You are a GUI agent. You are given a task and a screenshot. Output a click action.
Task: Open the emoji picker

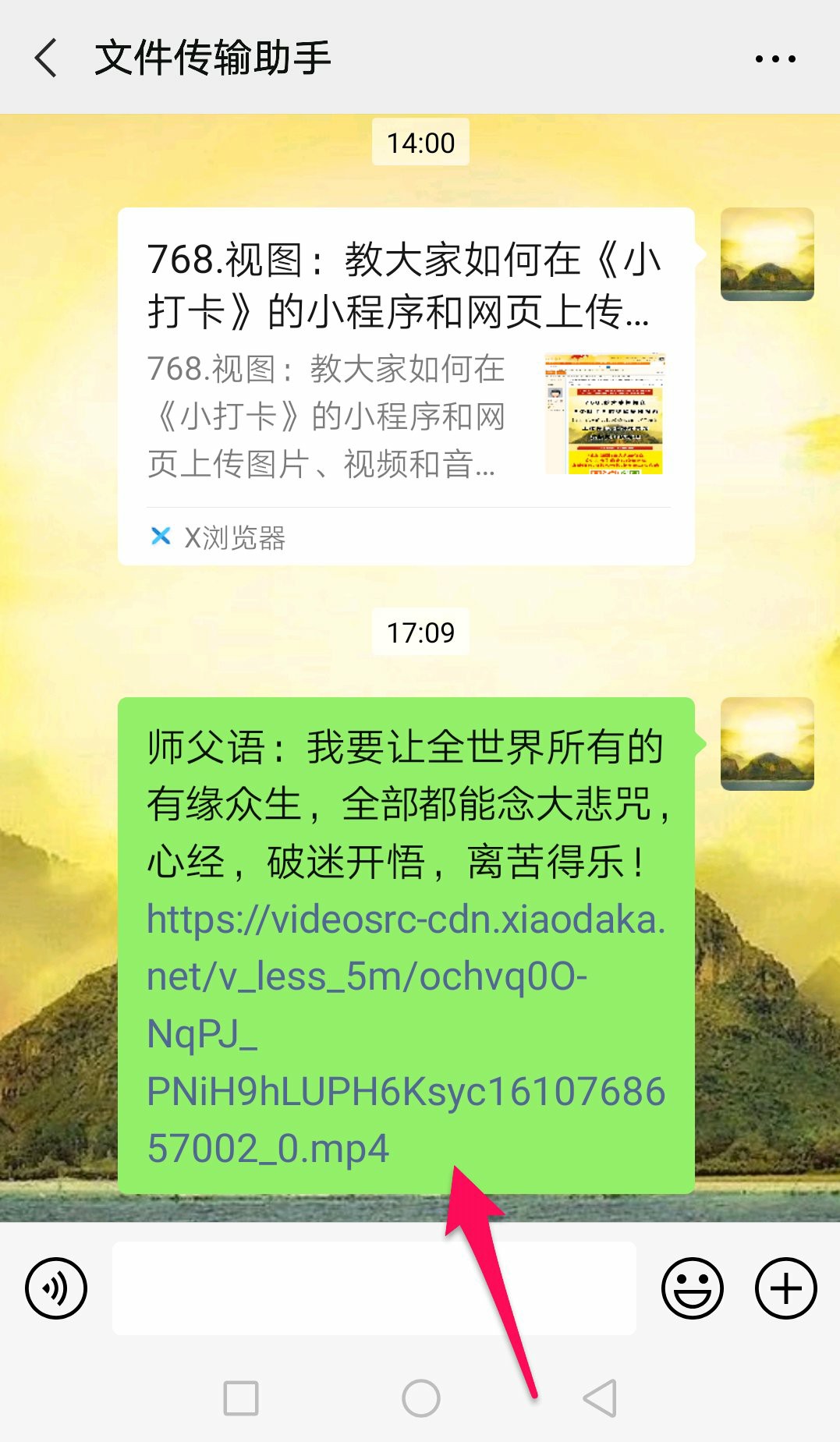[693, 1288]
